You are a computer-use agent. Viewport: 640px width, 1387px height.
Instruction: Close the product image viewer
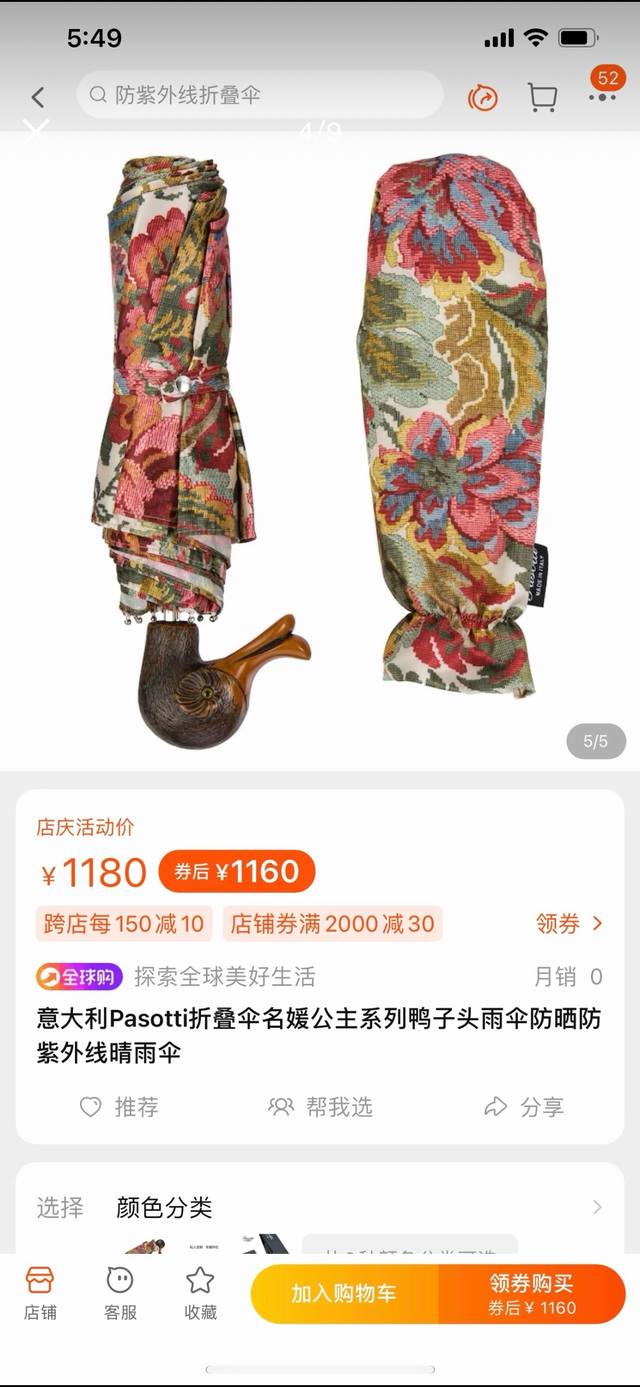36,130
